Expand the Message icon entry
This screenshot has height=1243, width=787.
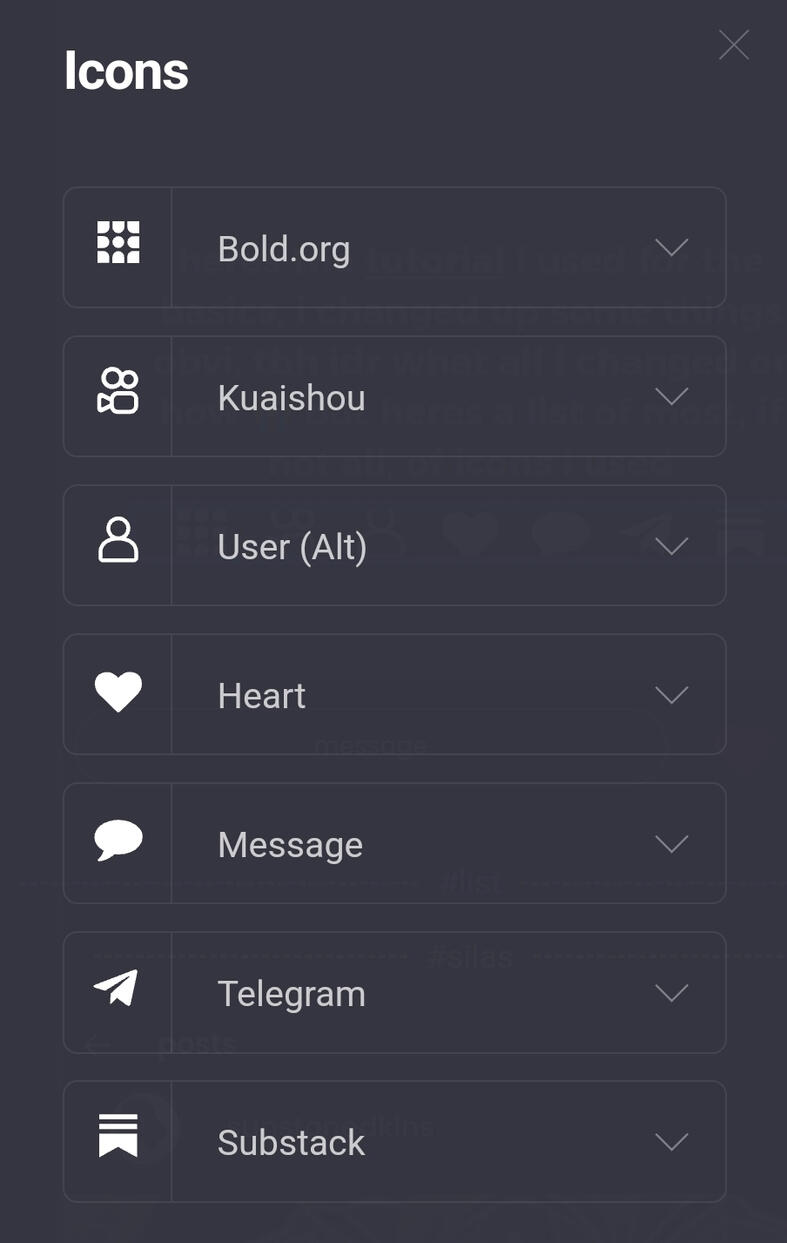(671, 844)
